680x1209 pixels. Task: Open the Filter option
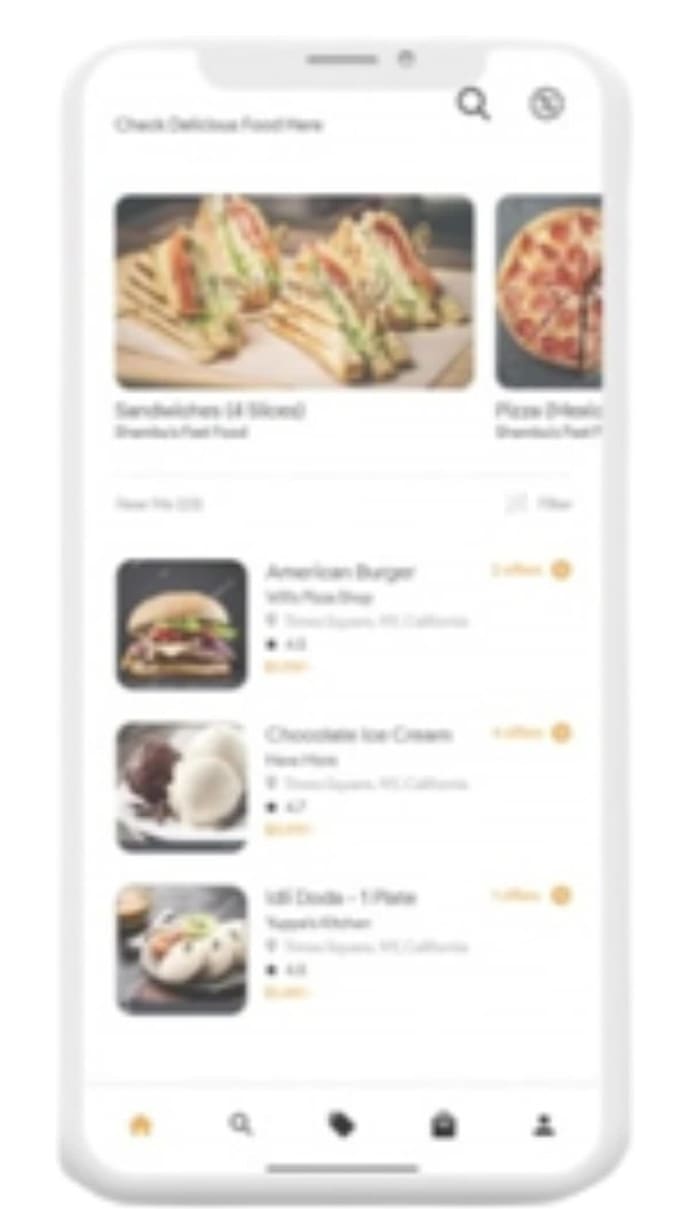pyautogui.click(x=540, y=504)
